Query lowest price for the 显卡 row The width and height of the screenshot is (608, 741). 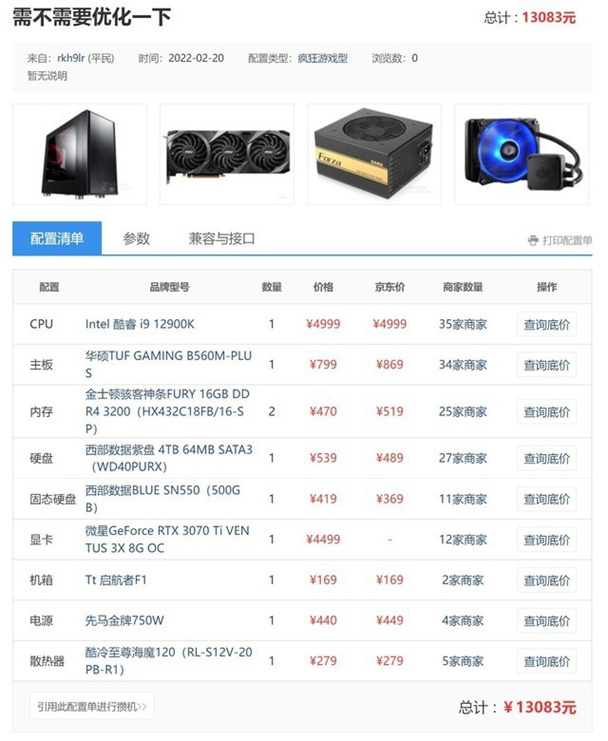point(547,540)
